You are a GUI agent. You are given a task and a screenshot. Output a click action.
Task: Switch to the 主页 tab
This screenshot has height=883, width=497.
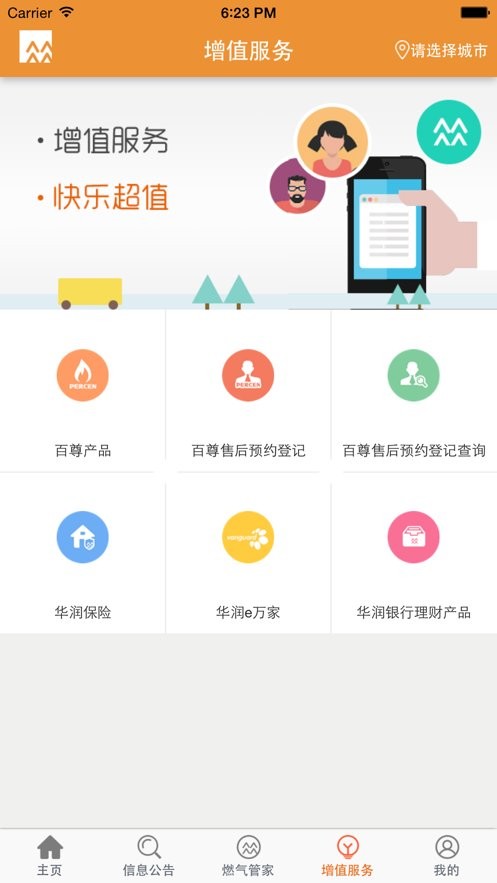tap(50, 856)
